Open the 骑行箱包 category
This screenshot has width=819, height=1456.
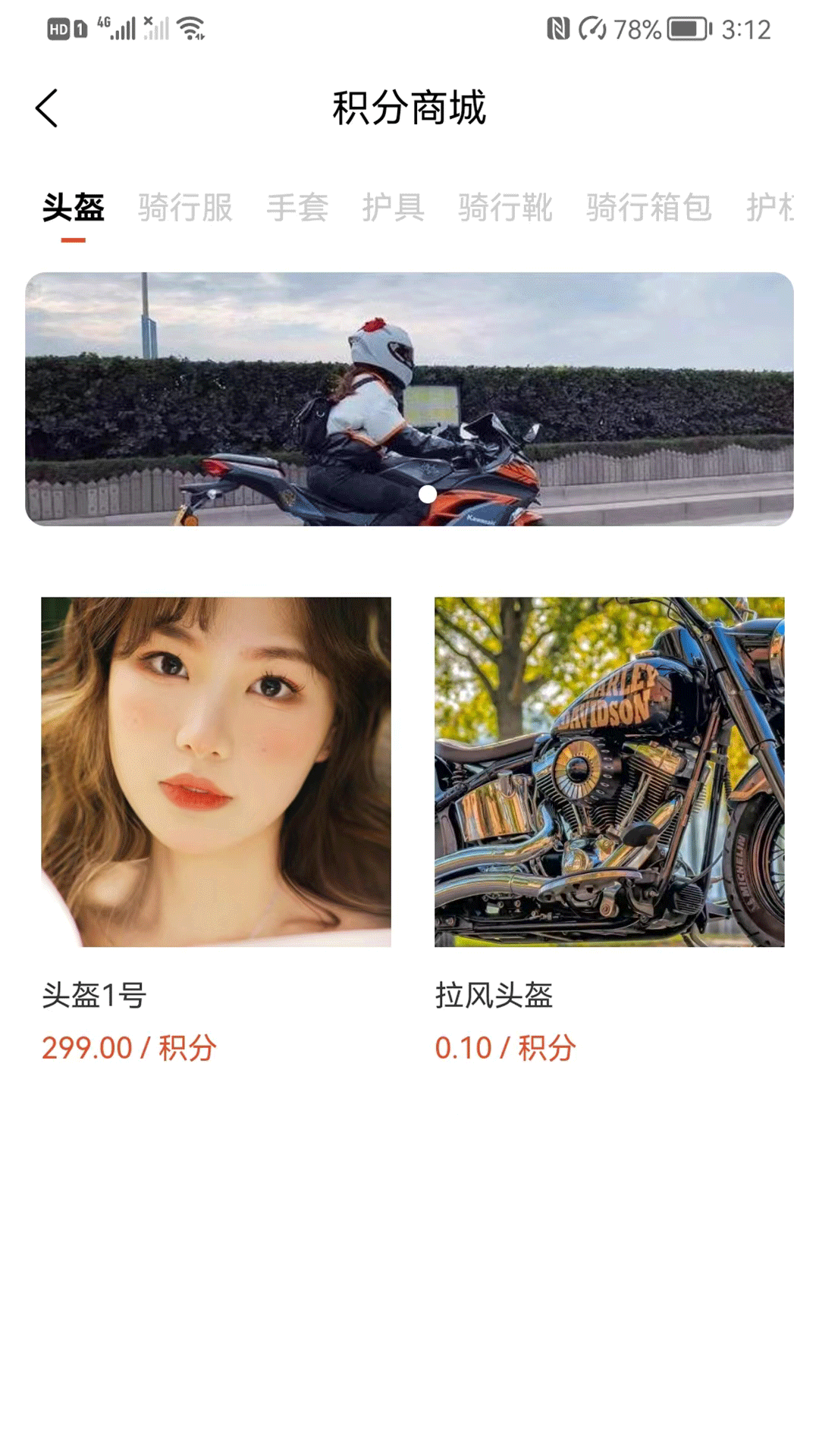point(648,206)
